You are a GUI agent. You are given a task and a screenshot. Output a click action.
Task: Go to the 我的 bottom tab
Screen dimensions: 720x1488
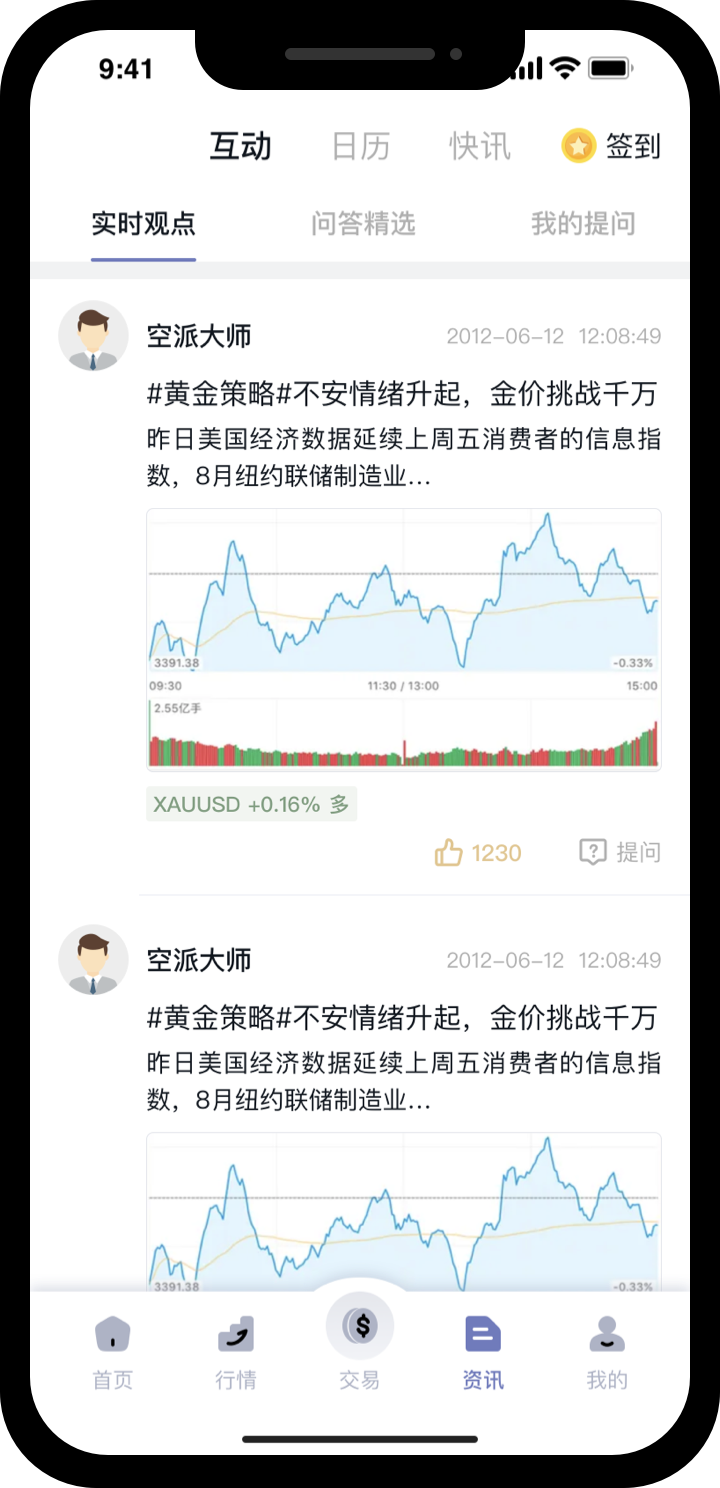click(x=606, y=1352)
